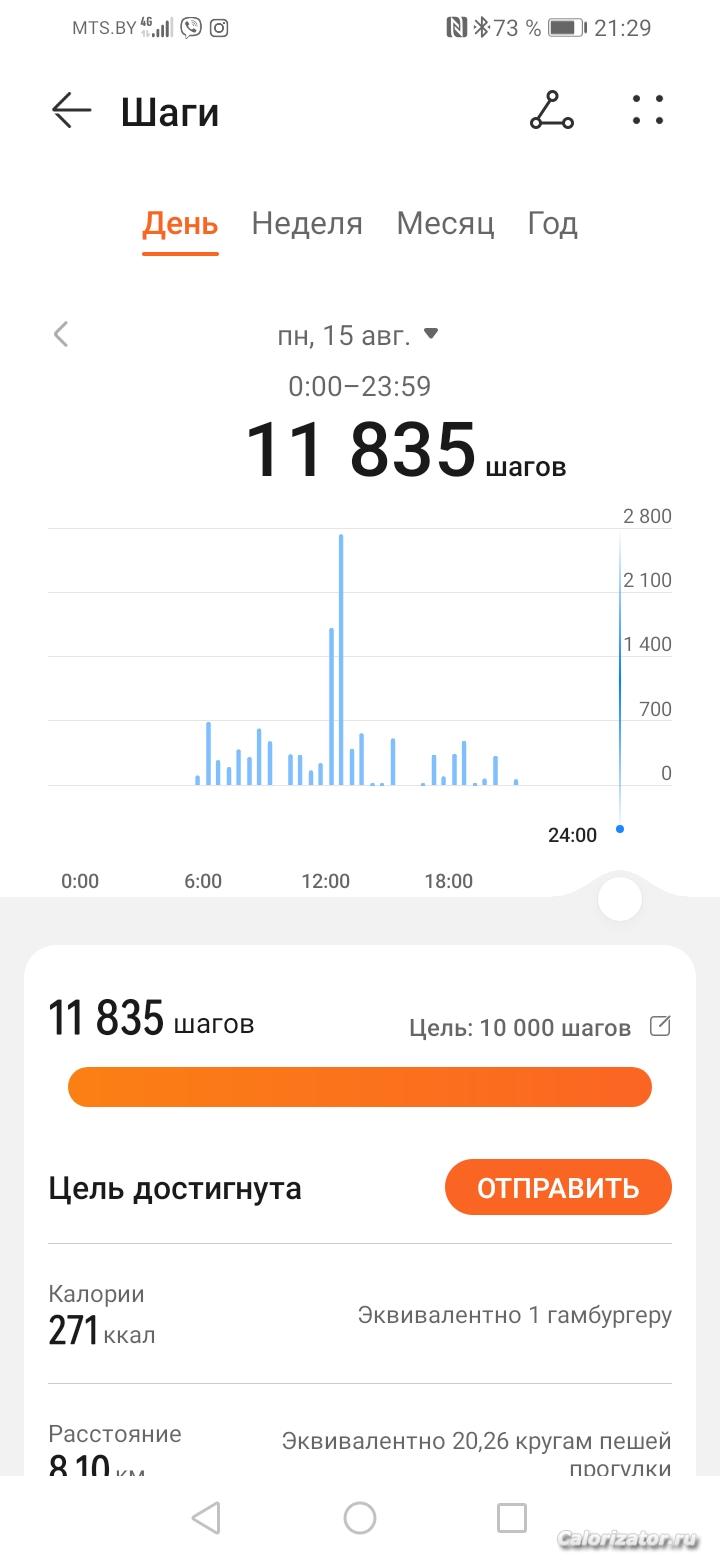Switch to the Неделя tab
Image resolution: width=720 pixels, height=1560 pixels.
[x=307, y=223]
